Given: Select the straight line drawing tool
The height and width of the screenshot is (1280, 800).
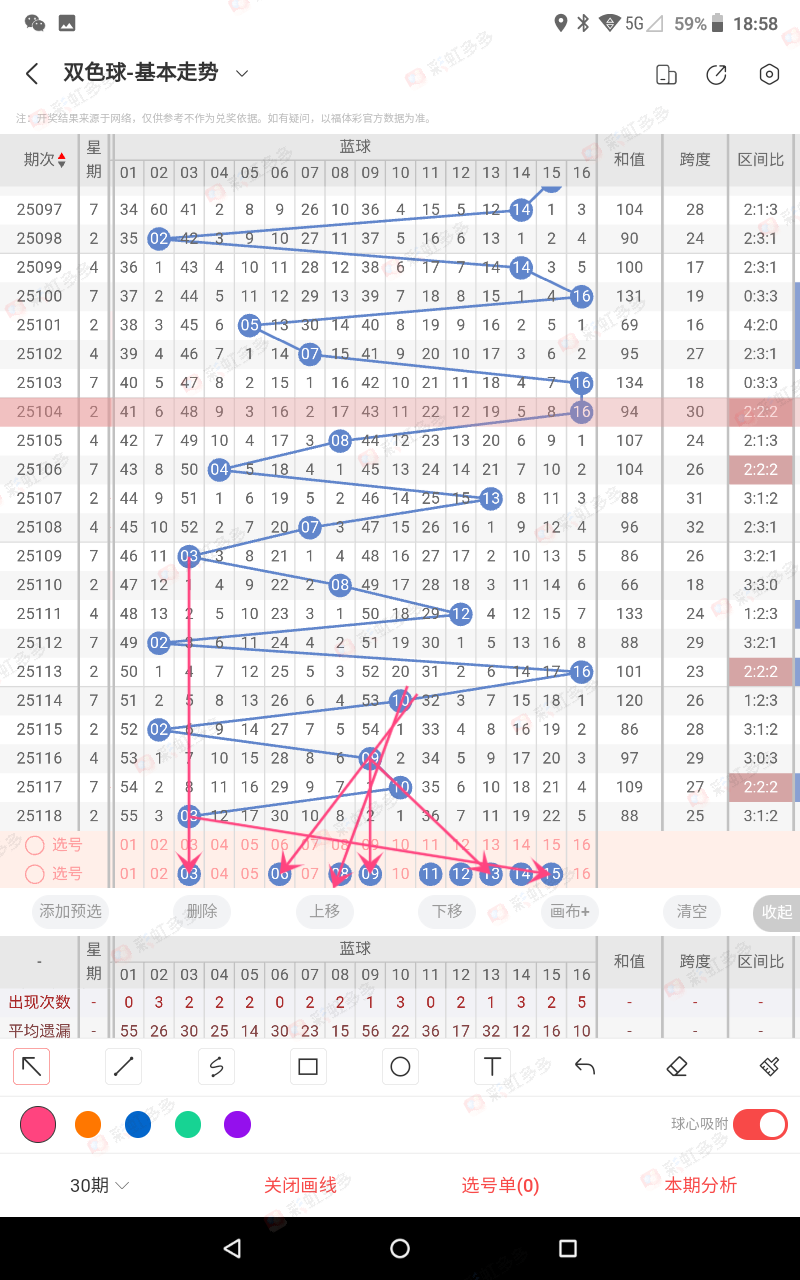Looking at the screenshot, I should click(x=124, y=1067).
